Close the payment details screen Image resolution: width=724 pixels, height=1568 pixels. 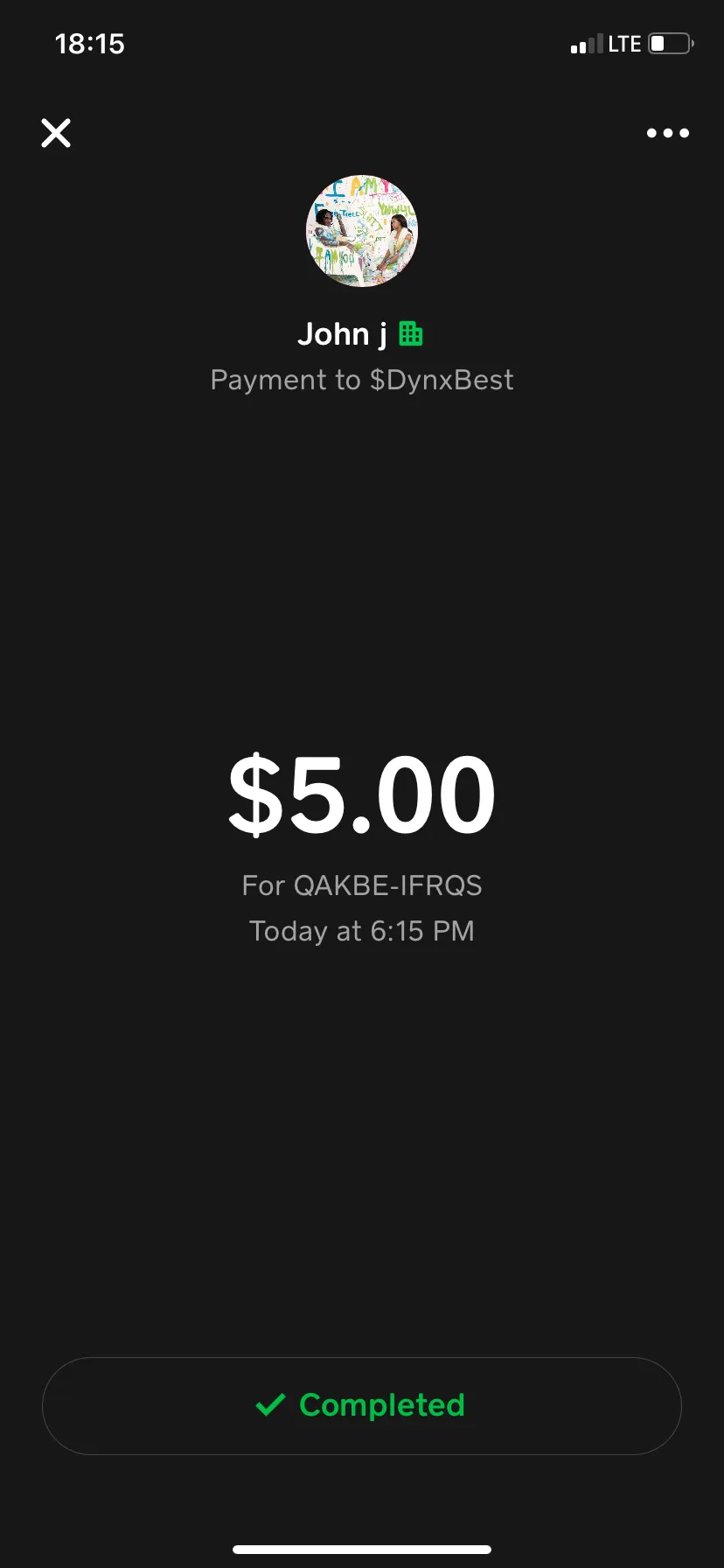point(56,133)
